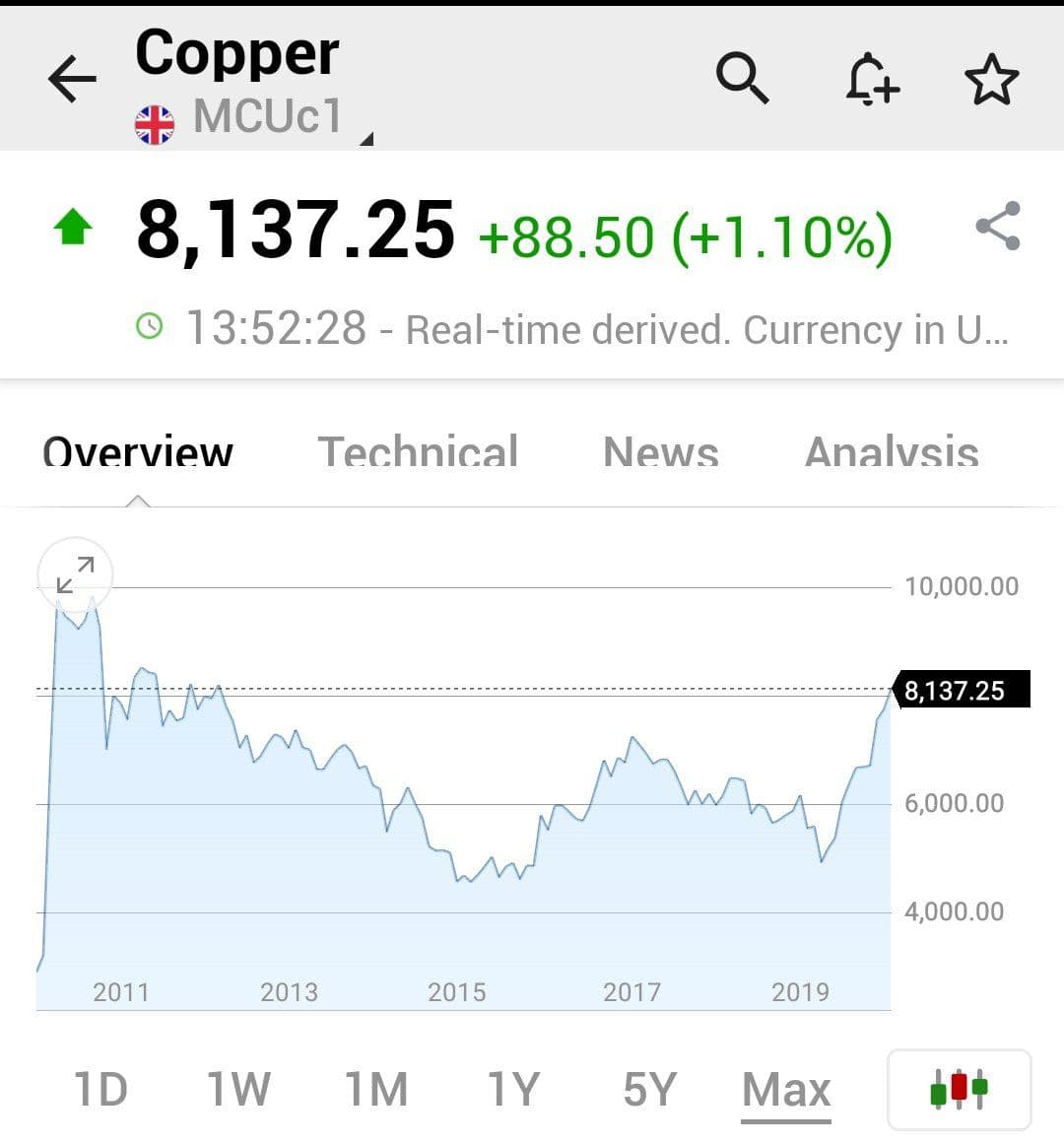Switch to the News tab

661,450
